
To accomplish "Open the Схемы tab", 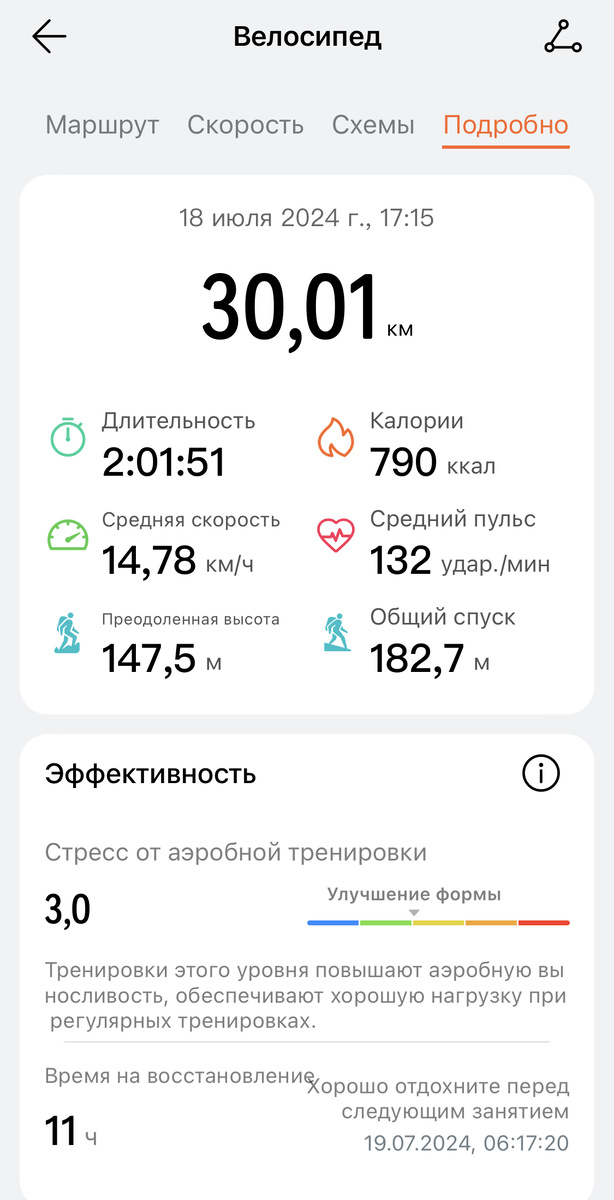I will coord(373,126).
